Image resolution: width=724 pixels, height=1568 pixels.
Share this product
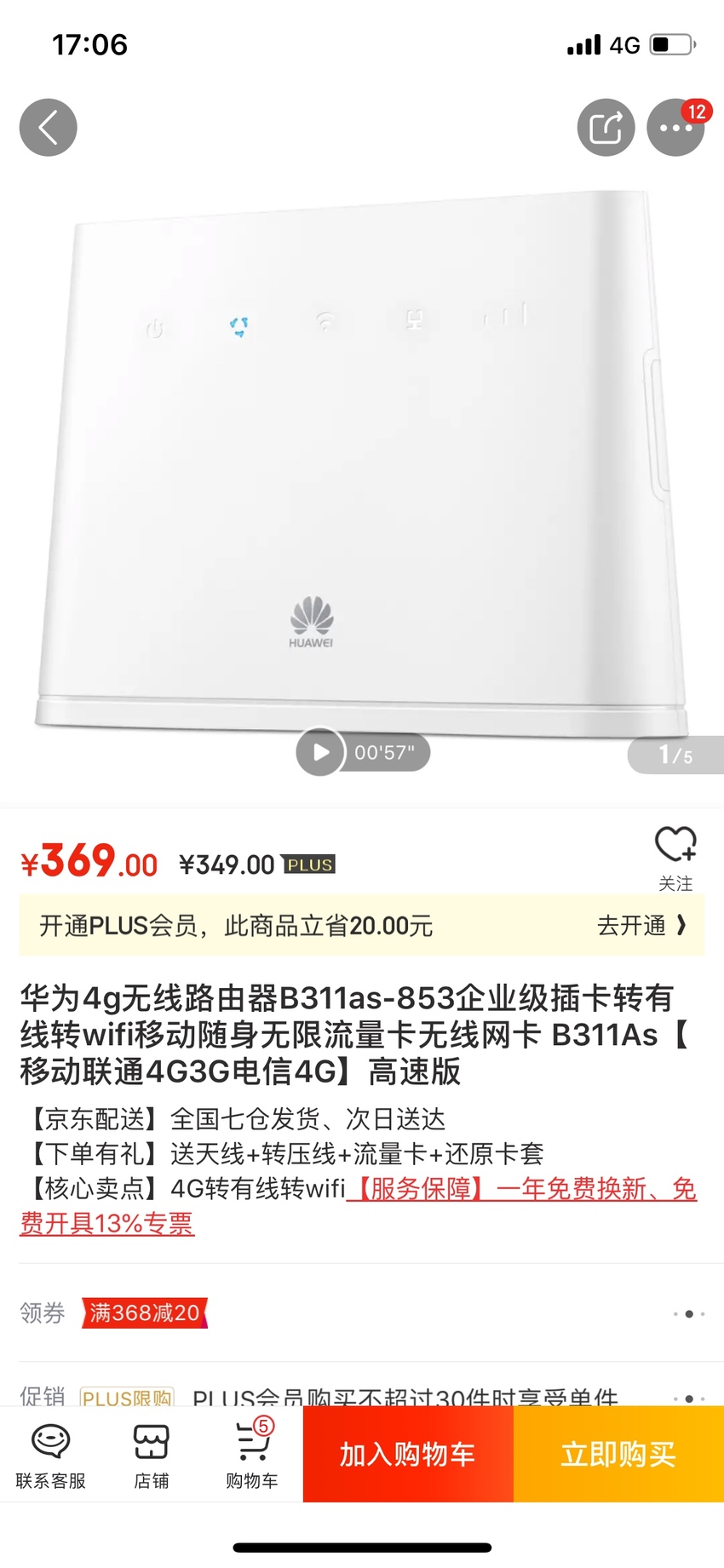coord(606,128)
